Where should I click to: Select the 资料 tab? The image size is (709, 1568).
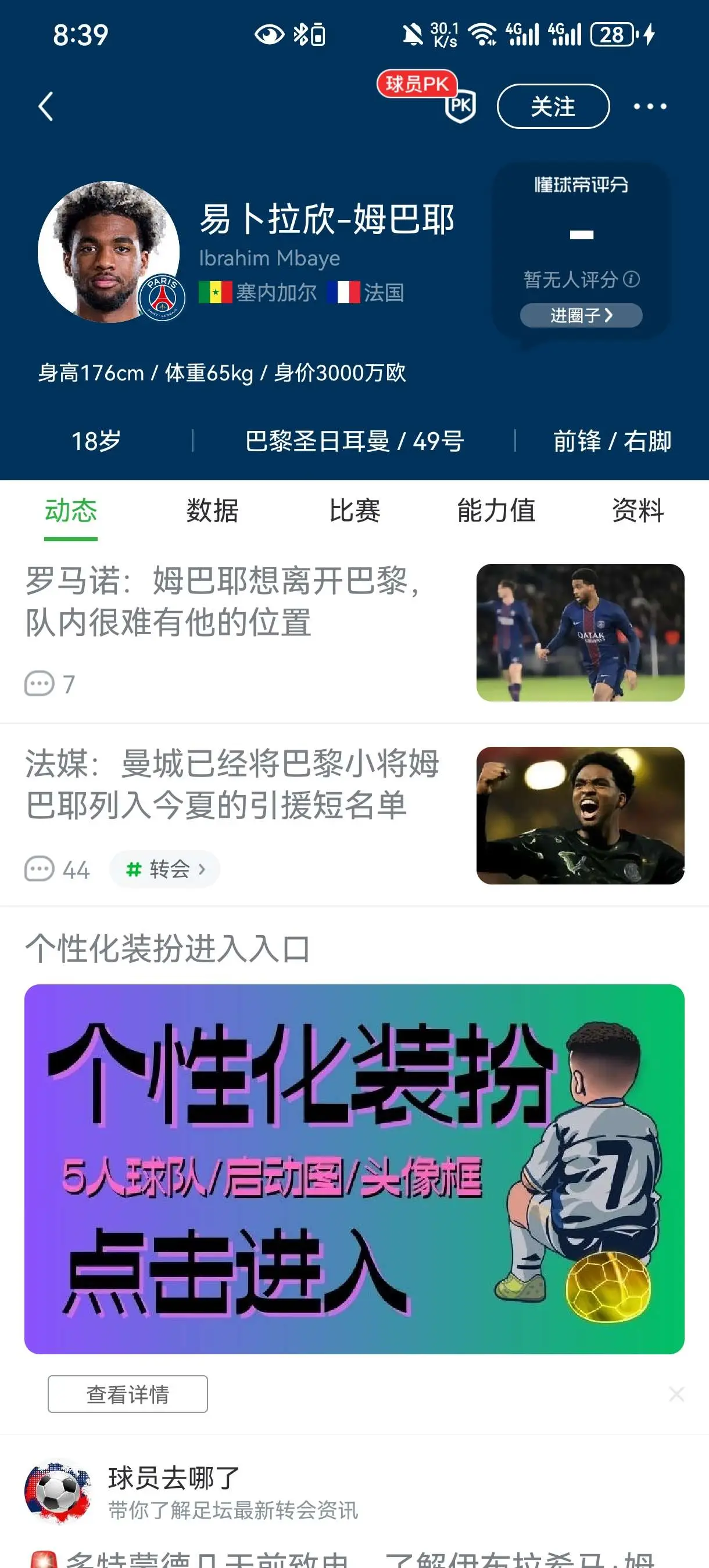(638, 510)
